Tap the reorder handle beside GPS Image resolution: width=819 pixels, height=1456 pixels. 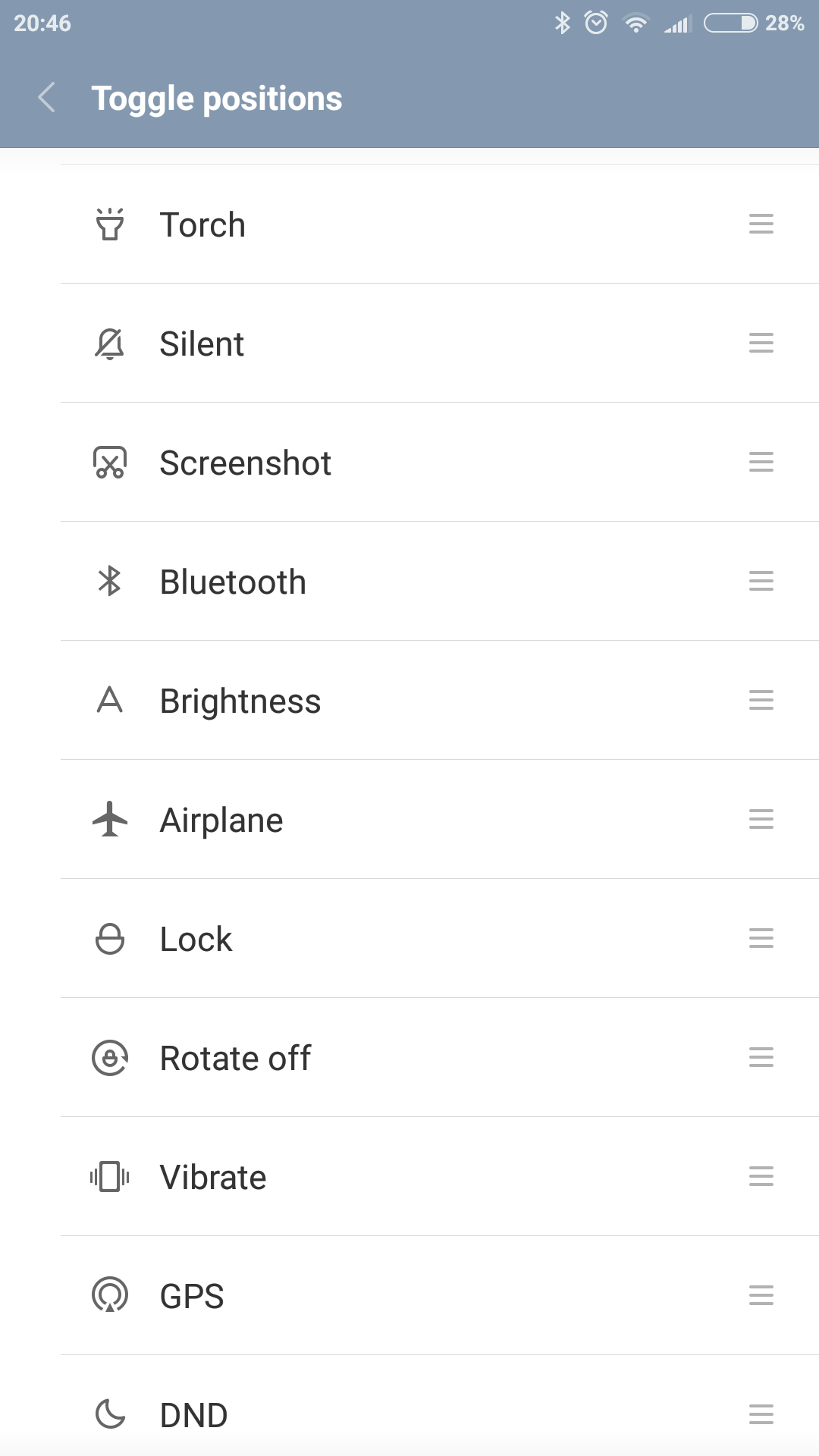click(761, 1295)
